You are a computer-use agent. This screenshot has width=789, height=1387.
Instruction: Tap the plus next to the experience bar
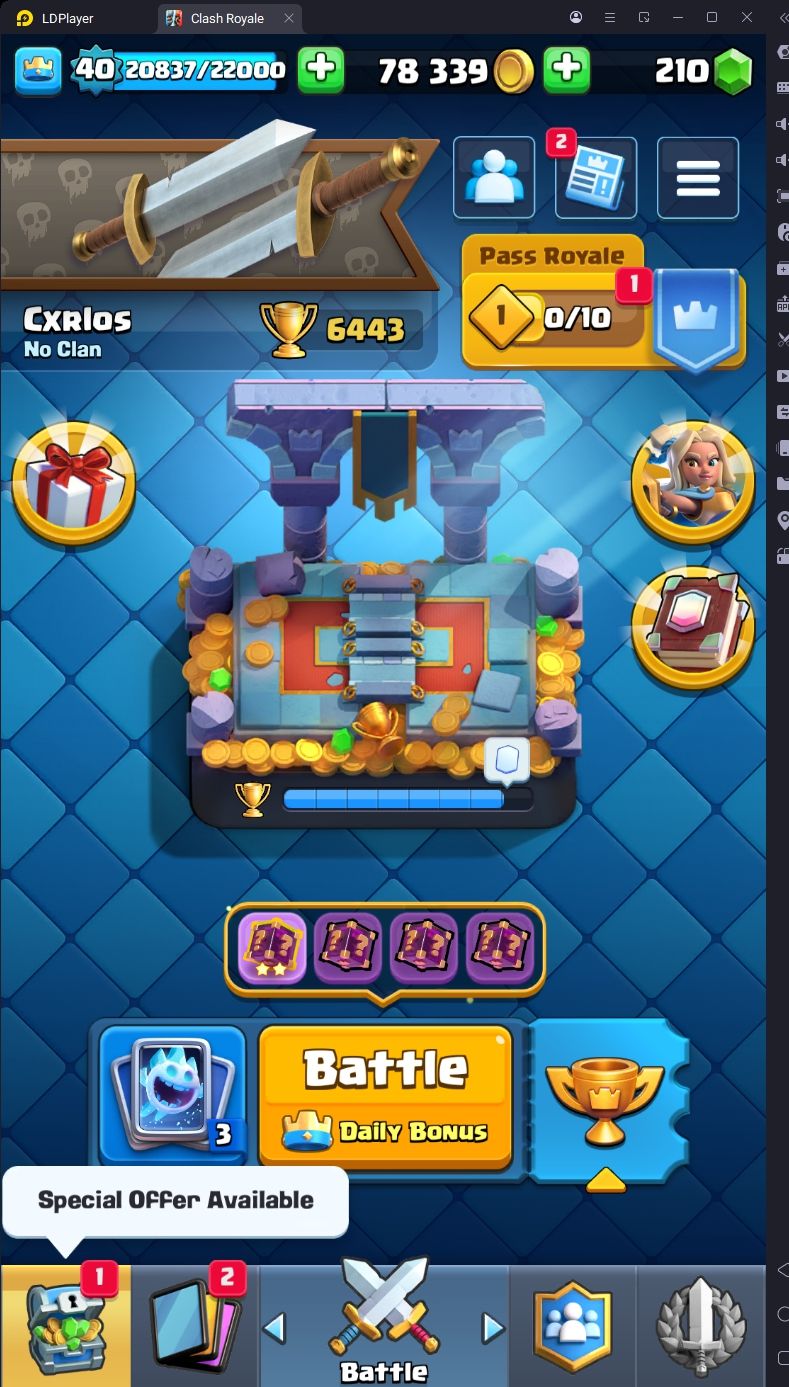[321, 69]
